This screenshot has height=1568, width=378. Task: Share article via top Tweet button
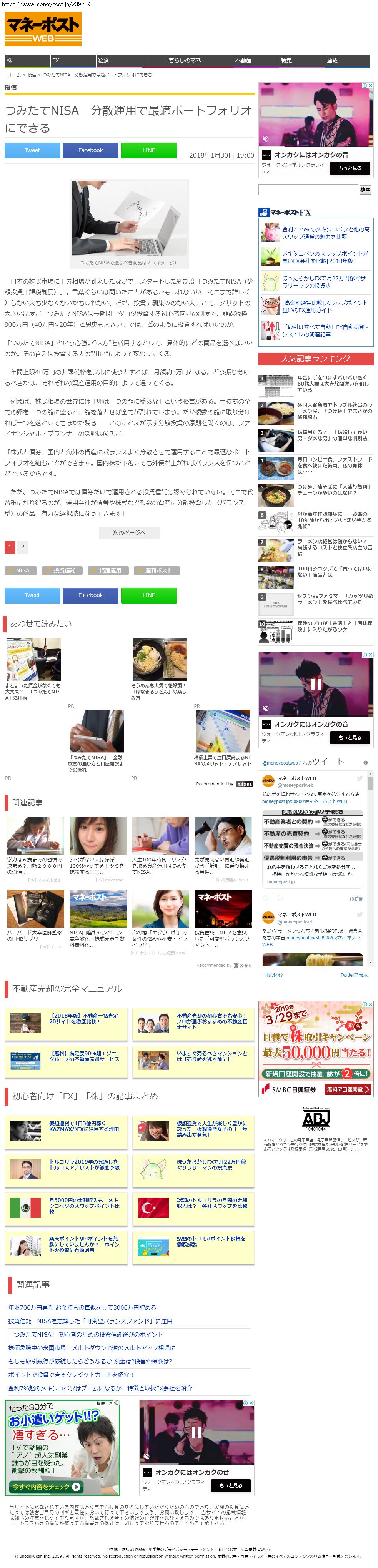[32, 150]
